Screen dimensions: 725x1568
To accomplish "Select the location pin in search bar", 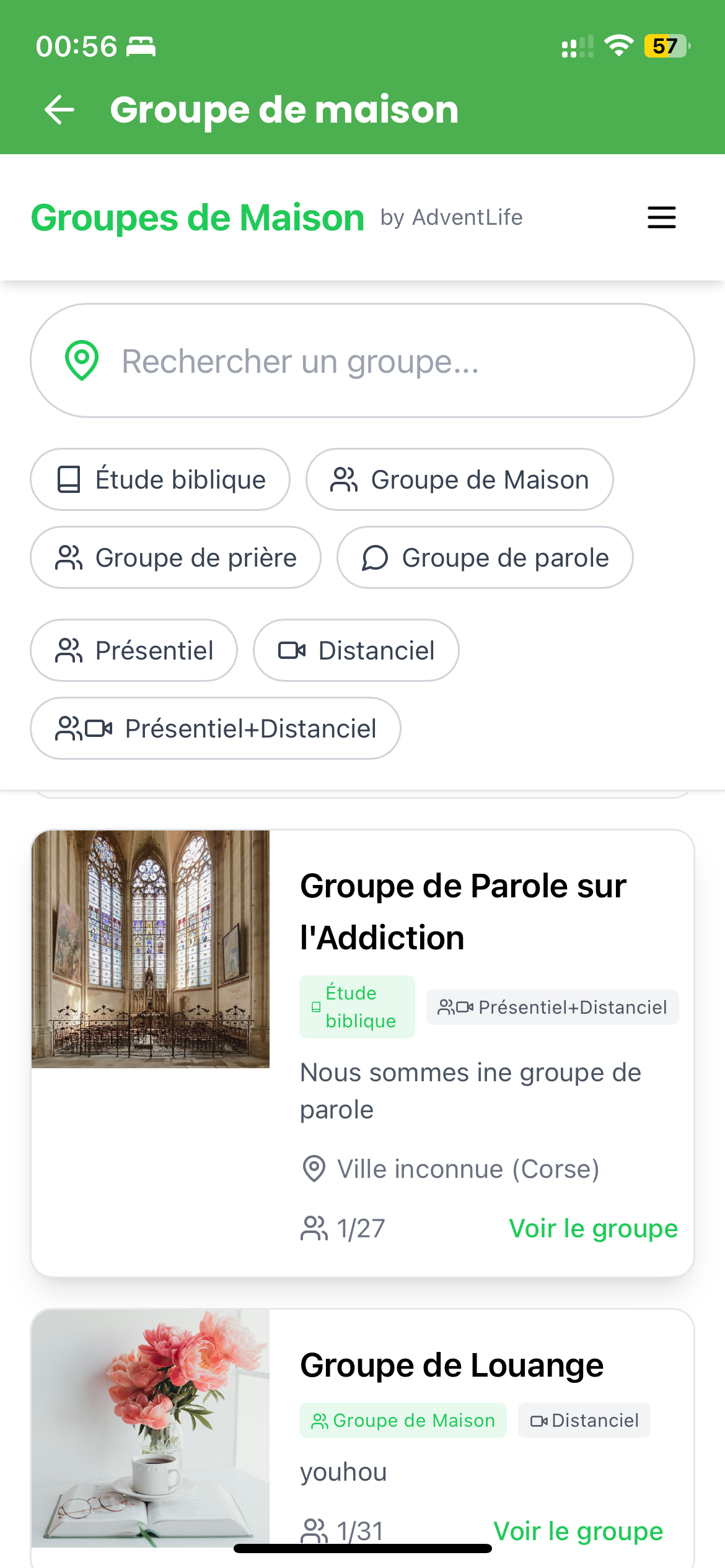I will [81, 361].
